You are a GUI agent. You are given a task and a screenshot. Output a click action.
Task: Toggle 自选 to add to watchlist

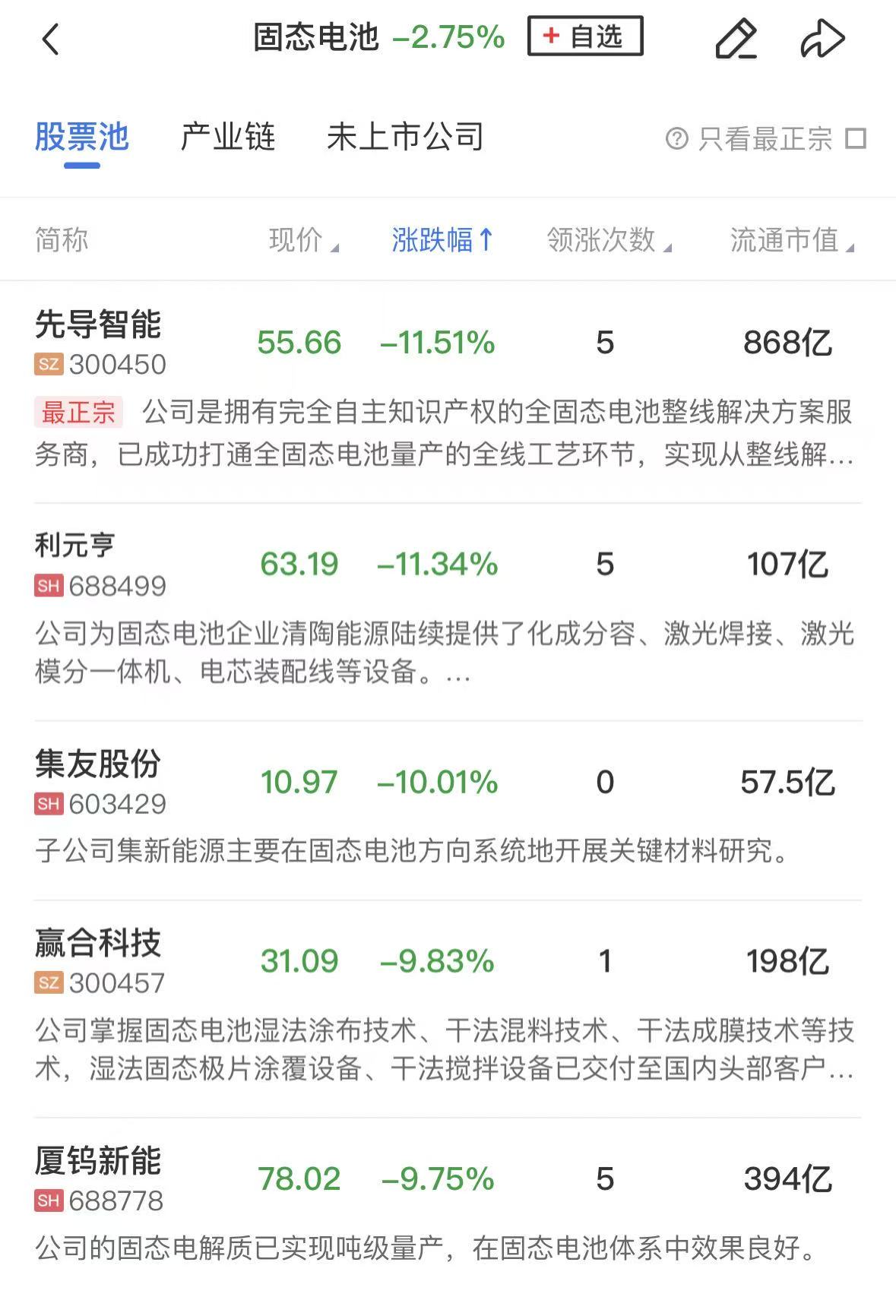pyautogui.click(x=586, y=36)
